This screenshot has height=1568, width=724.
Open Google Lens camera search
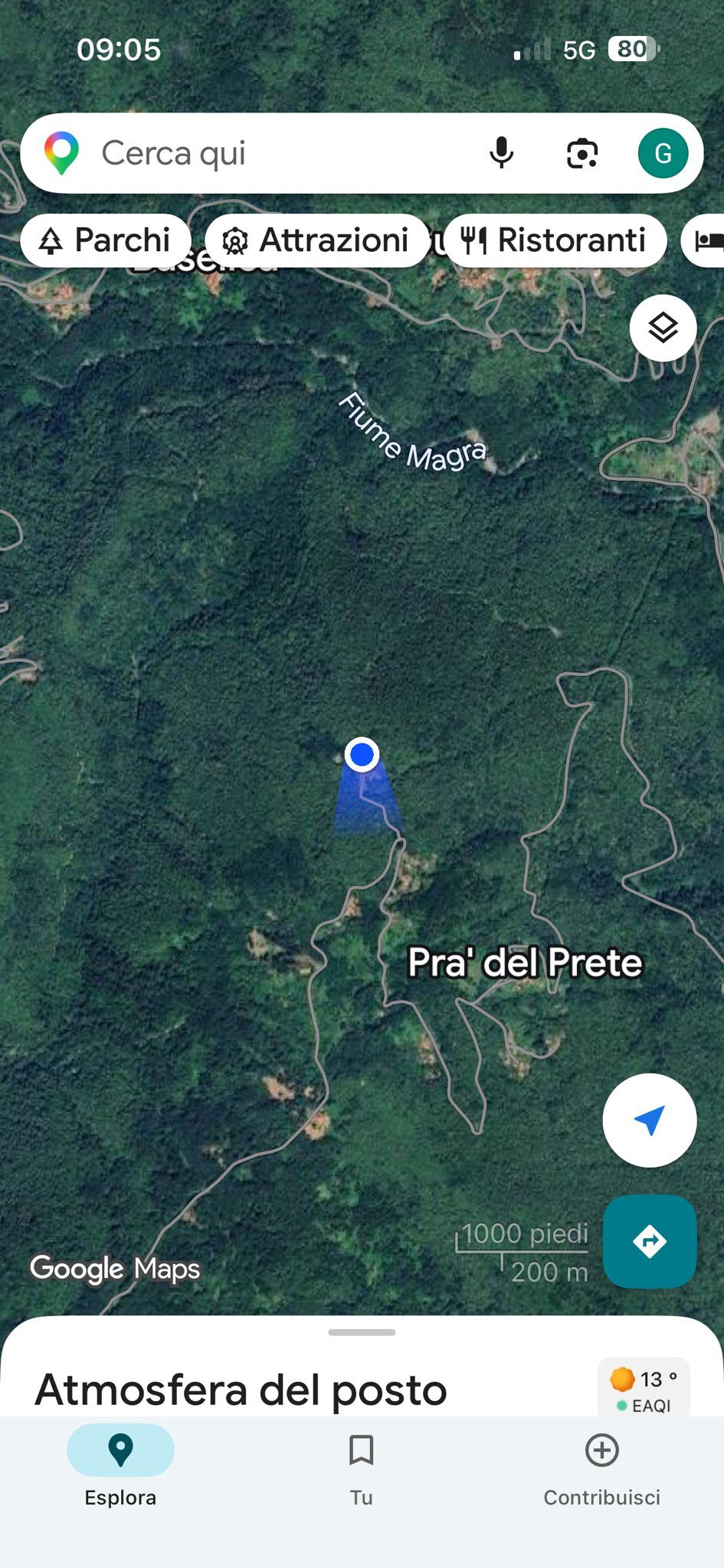tap(581, 153)
